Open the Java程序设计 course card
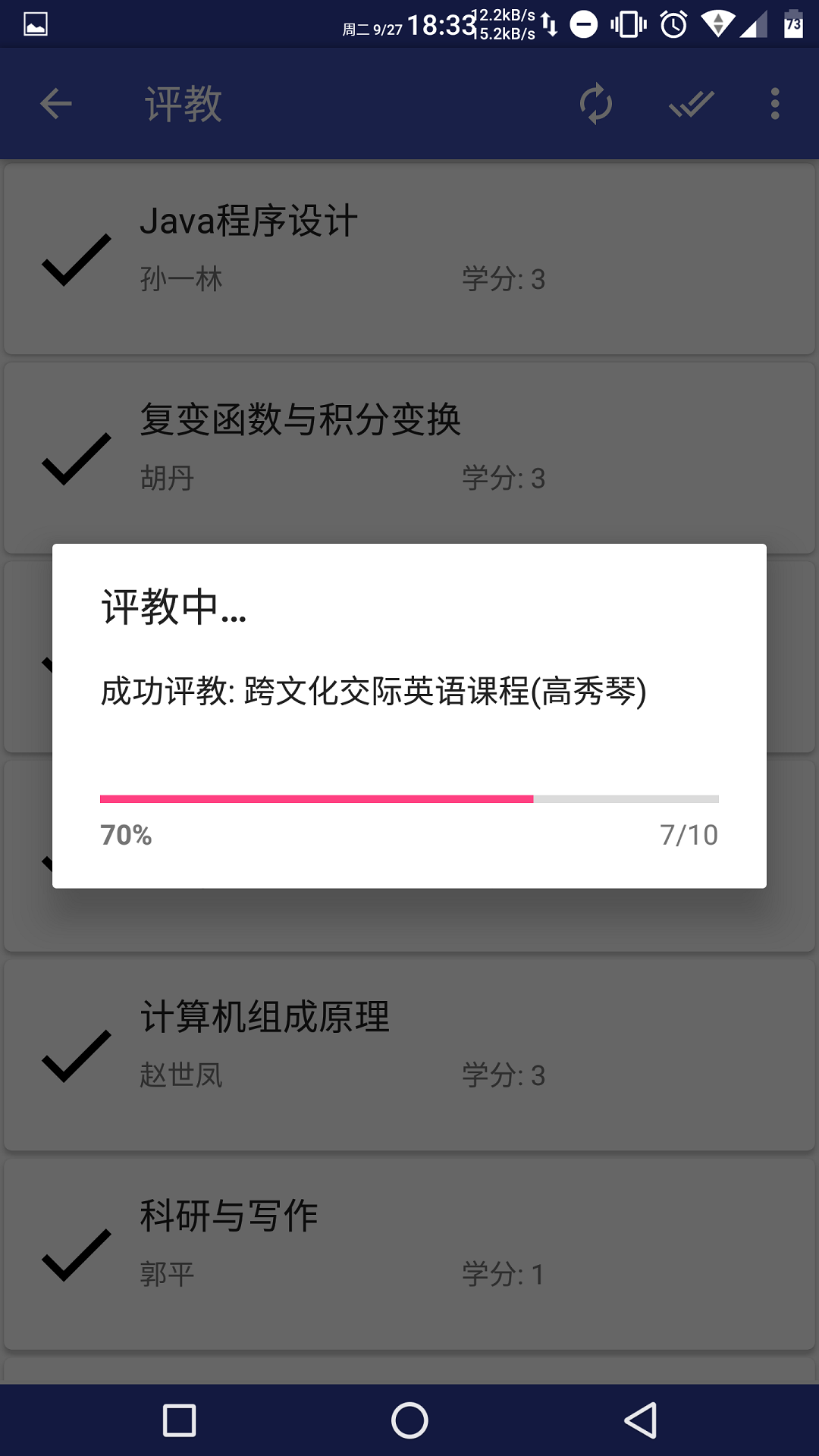Screen dimensions: 819x1456 409,258
